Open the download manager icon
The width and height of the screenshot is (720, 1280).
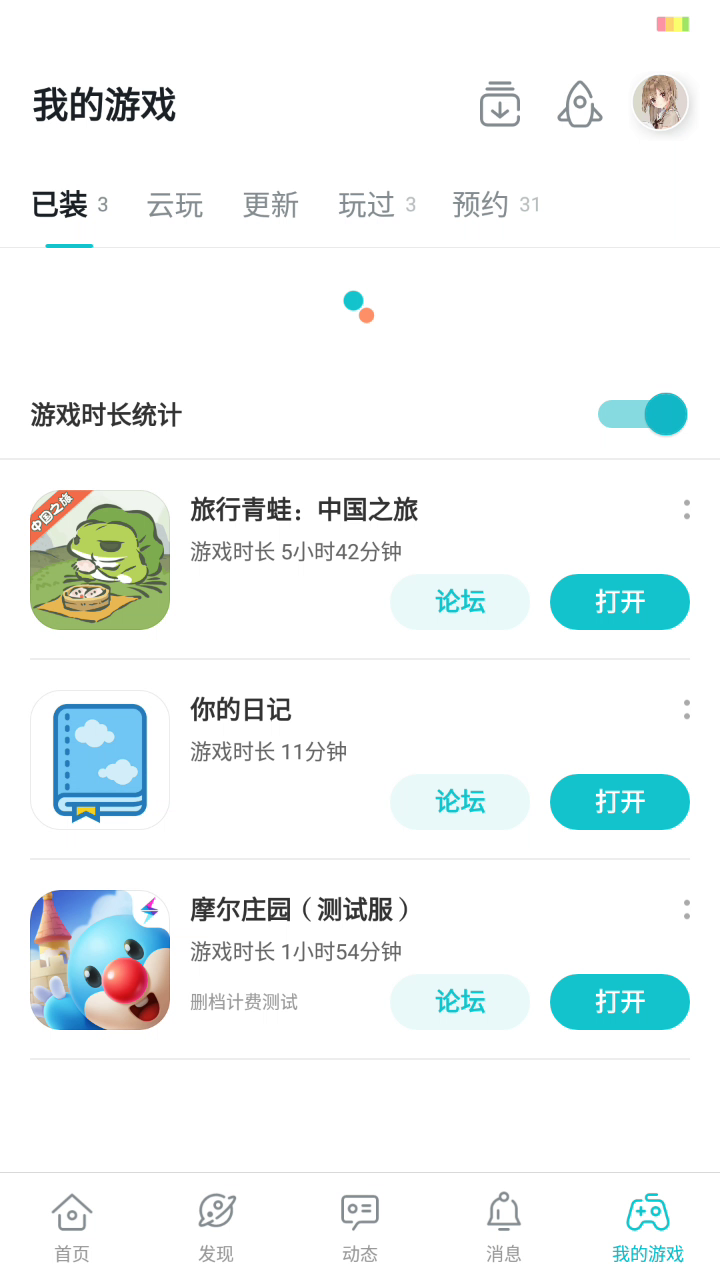coord(500,104)
